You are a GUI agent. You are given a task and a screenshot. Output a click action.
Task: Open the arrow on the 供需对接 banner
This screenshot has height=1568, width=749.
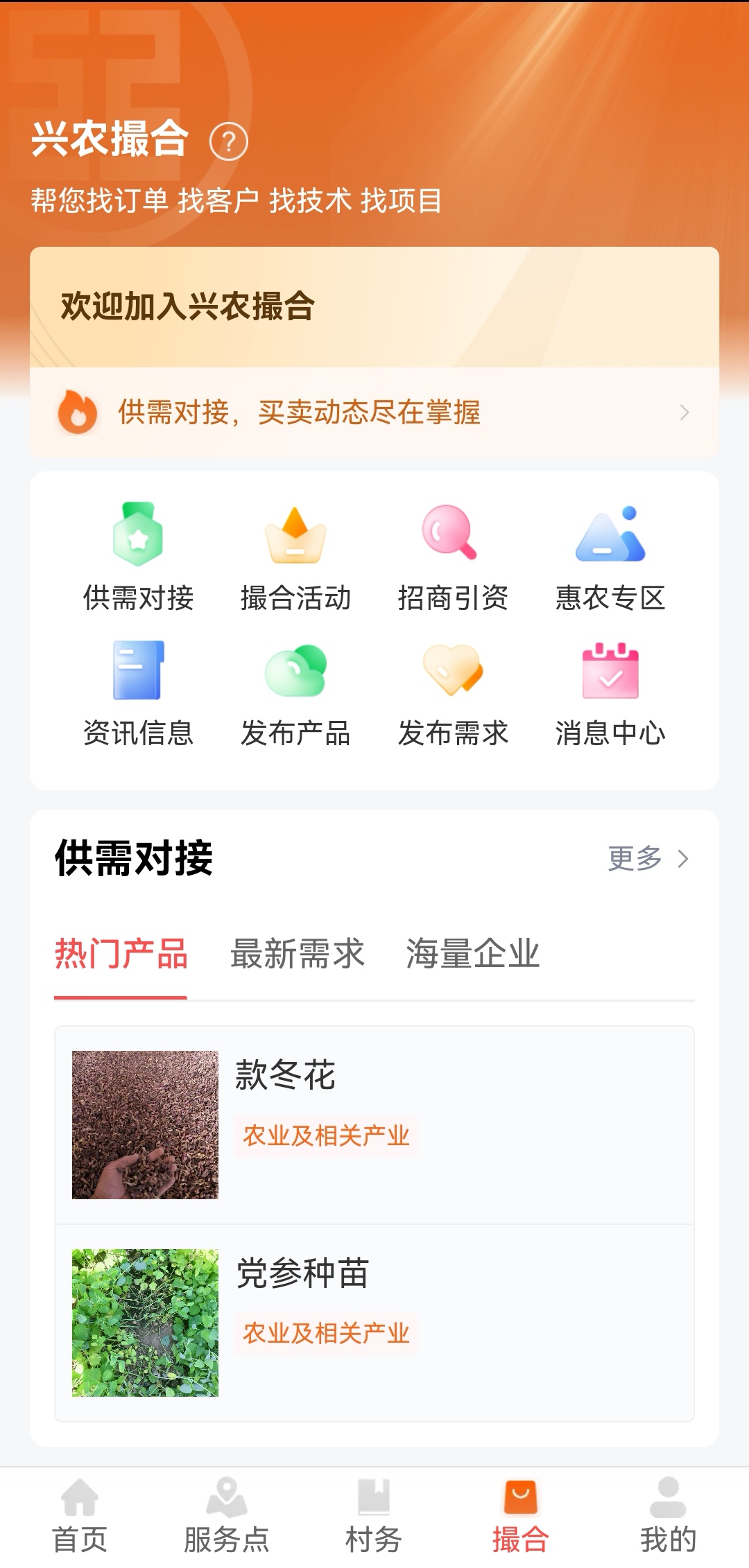pos(685,411)
